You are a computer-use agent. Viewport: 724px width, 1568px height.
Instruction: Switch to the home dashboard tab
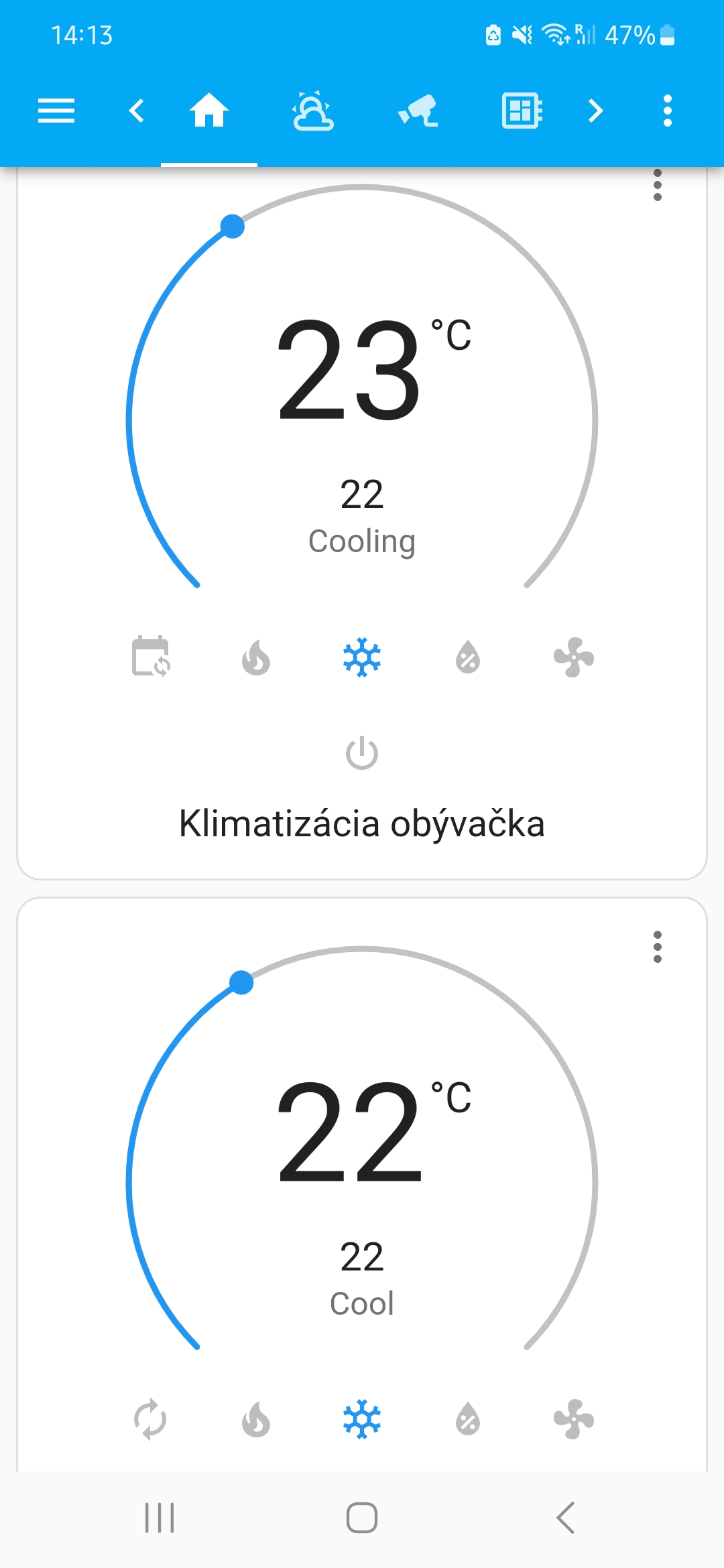tap(209, 111)
